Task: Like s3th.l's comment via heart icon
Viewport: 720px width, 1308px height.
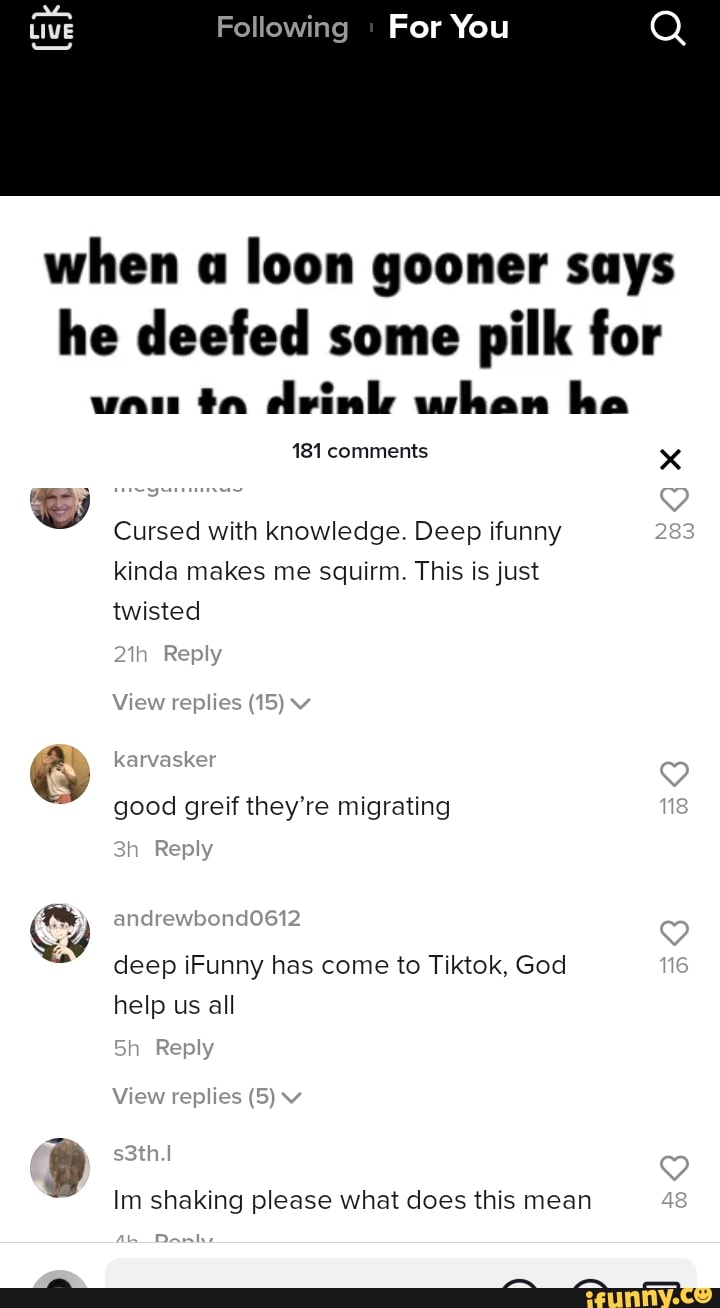Action: point(674,1168)
